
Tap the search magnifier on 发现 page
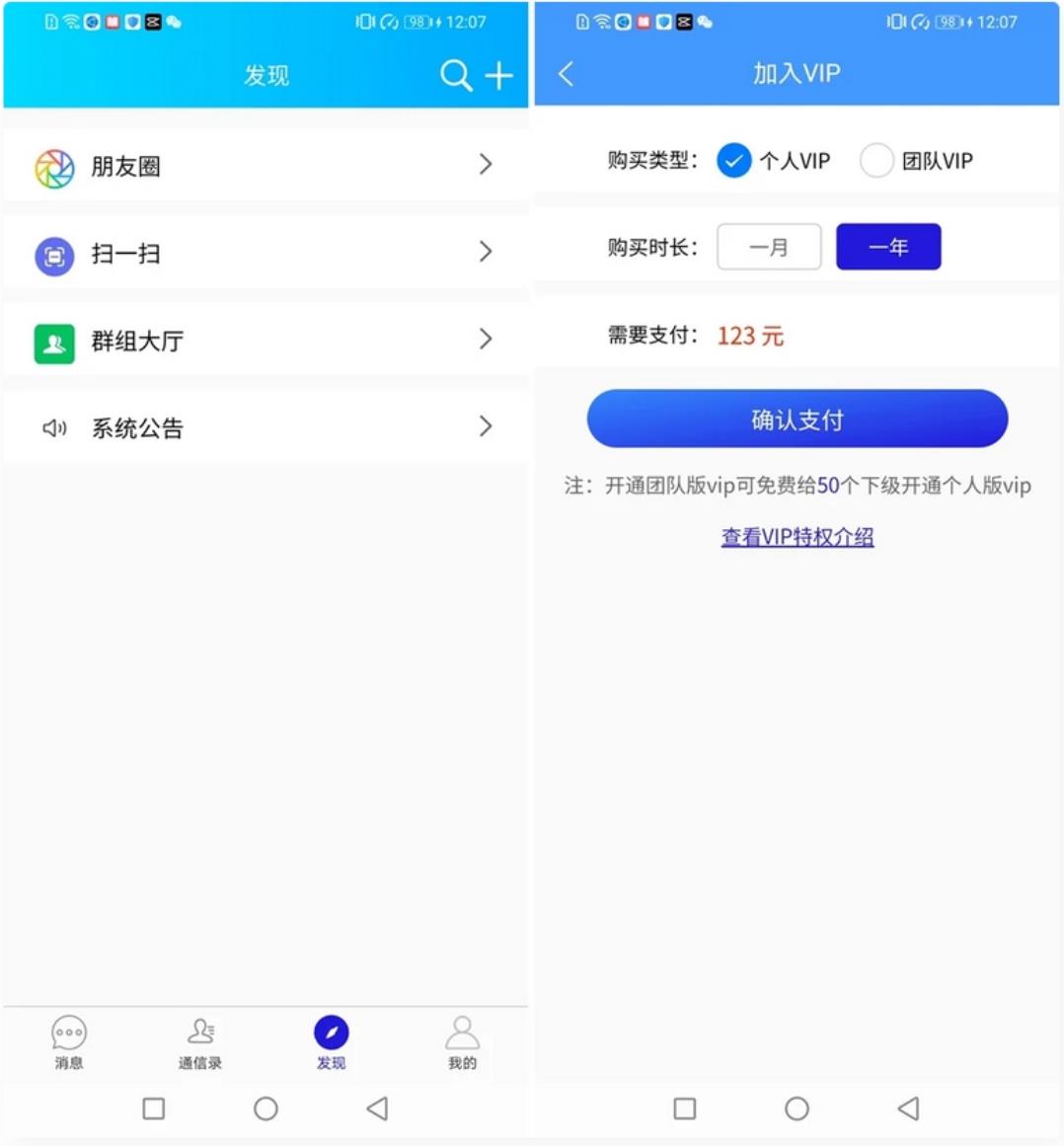(x=455, y=75)
